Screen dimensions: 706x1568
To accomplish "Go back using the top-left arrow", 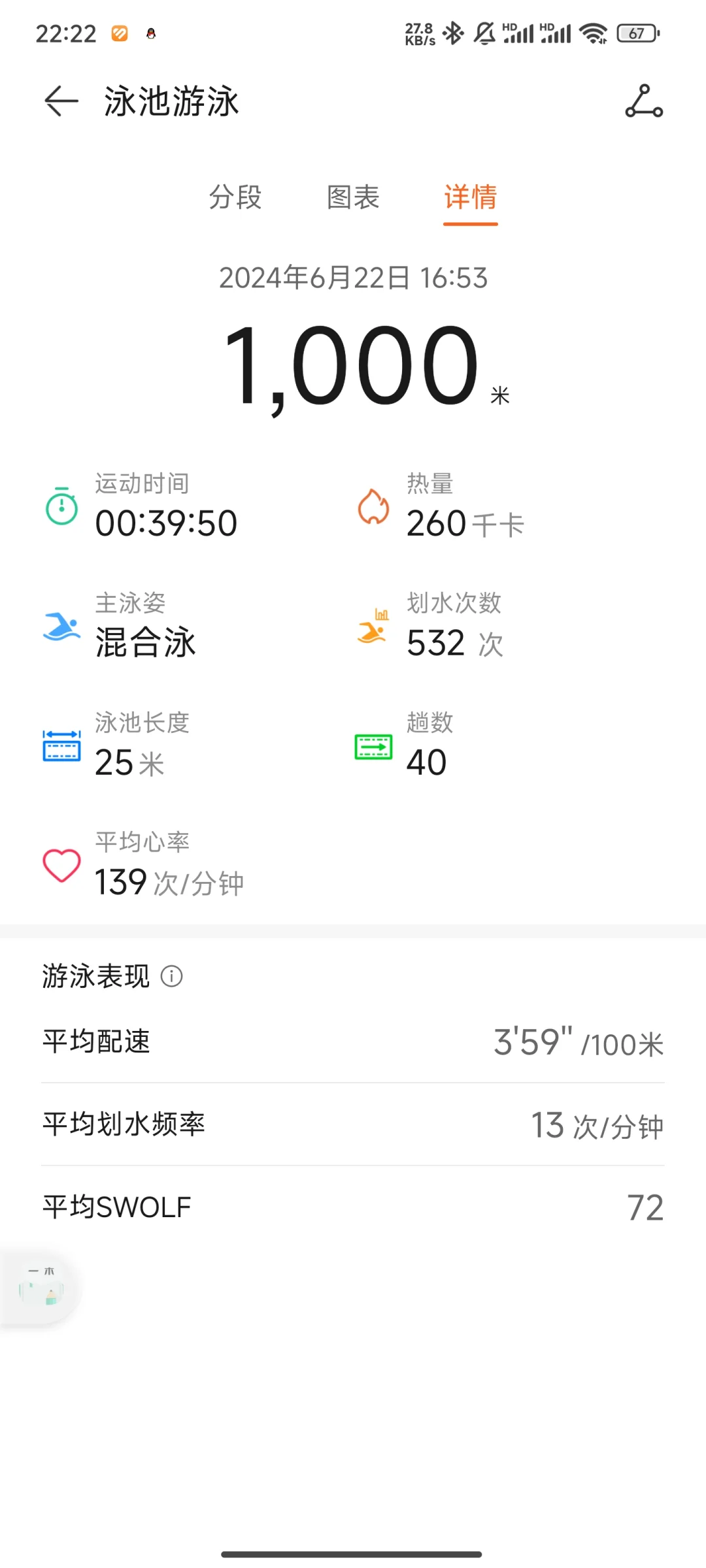I will click(61, 101).
